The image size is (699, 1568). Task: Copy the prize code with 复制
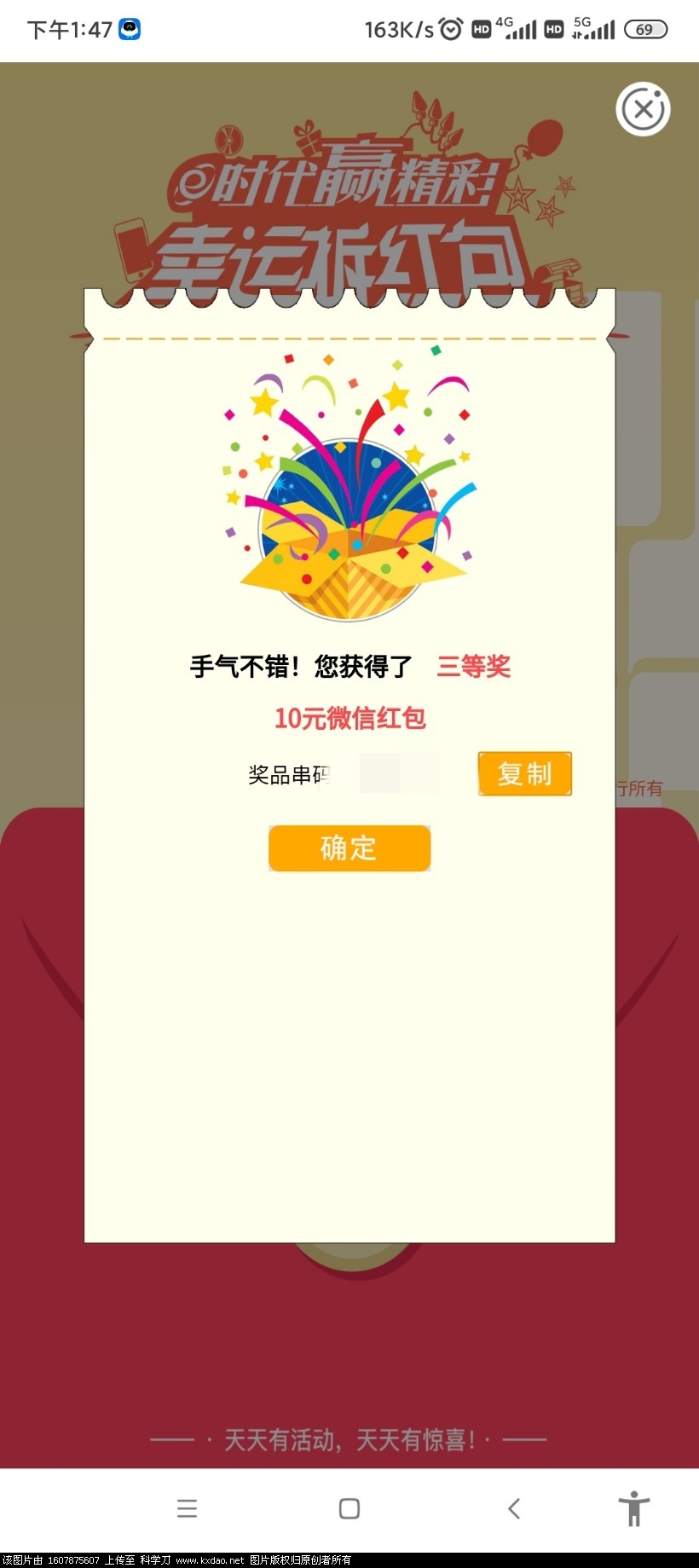[x=524, y=774]
